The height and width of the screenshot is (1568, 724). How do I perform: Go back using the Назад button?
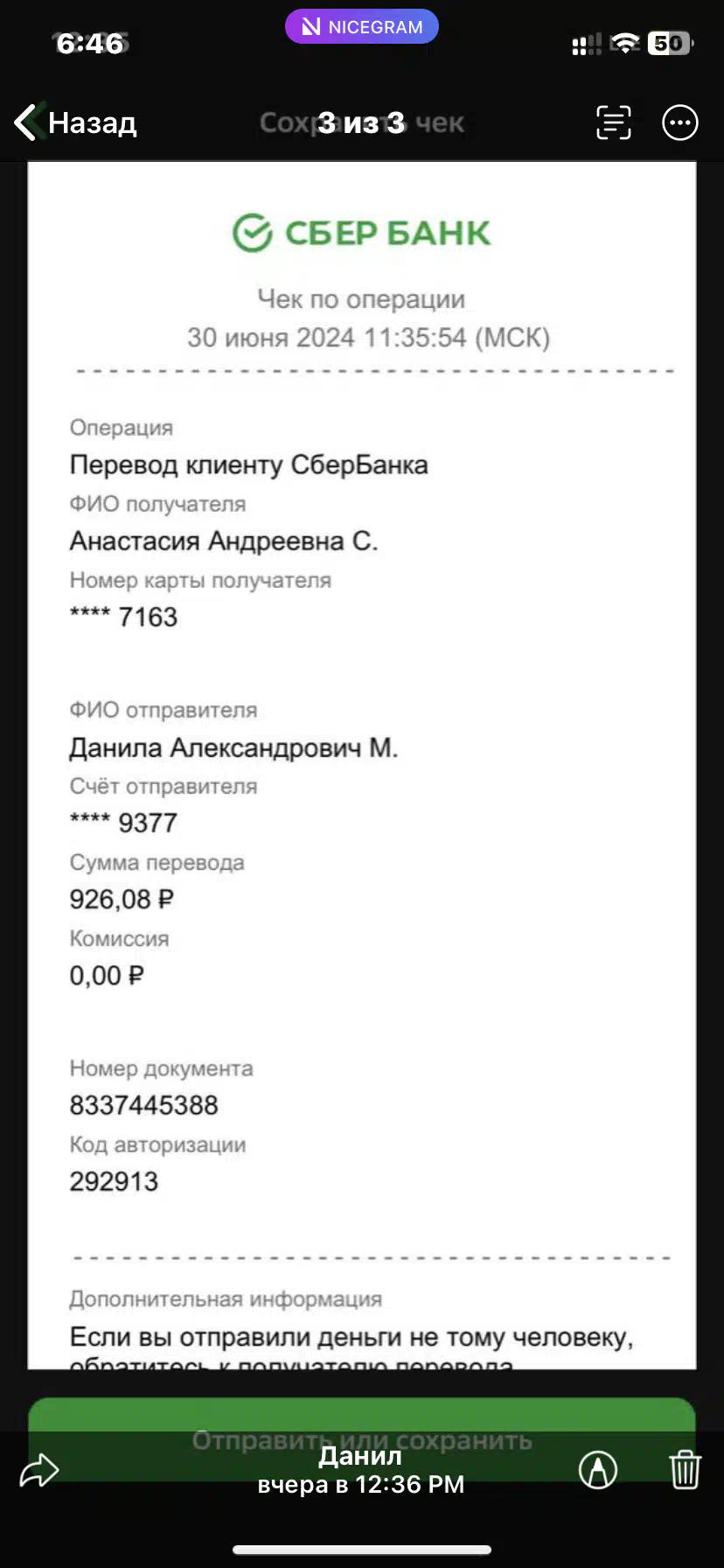76,122
